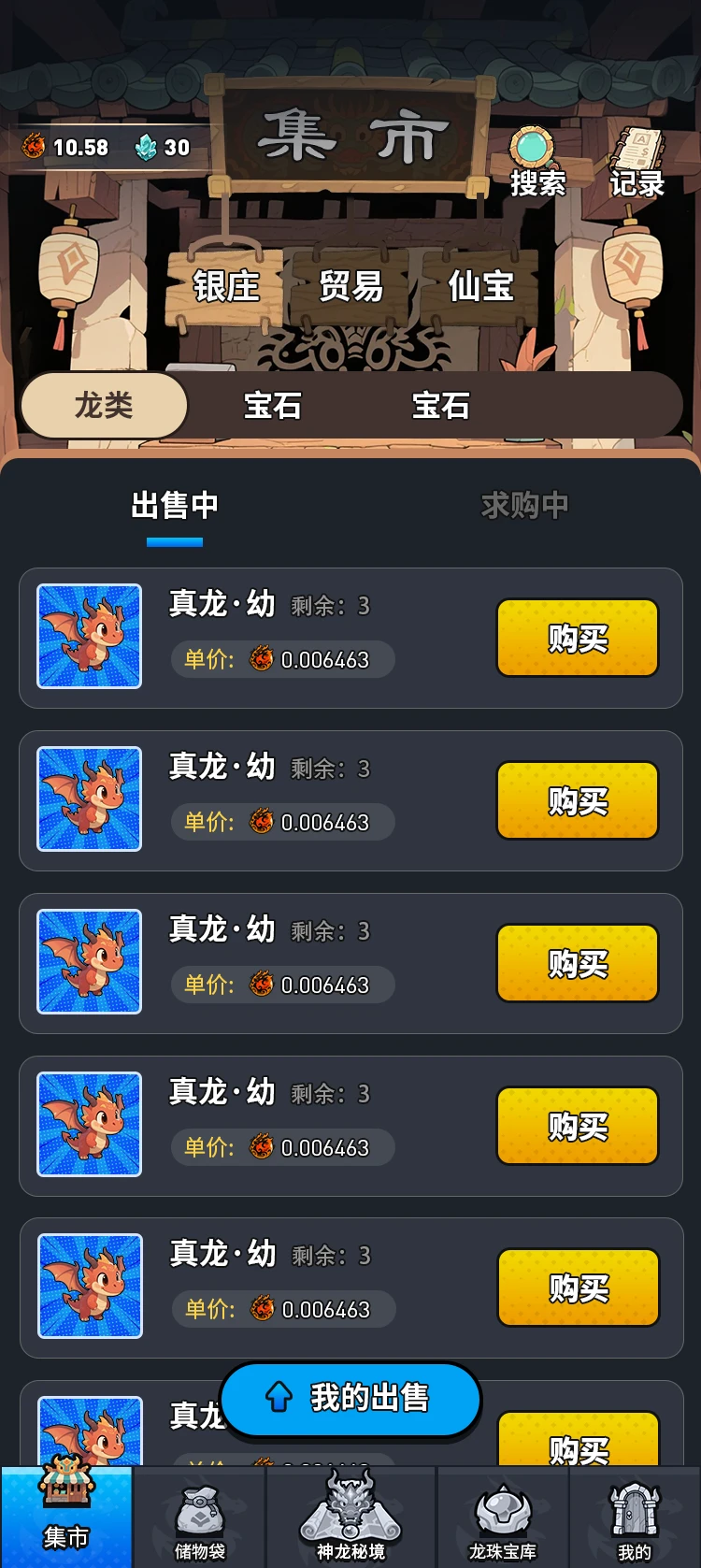Switch to the 求购中 tab

click(524, 505)
